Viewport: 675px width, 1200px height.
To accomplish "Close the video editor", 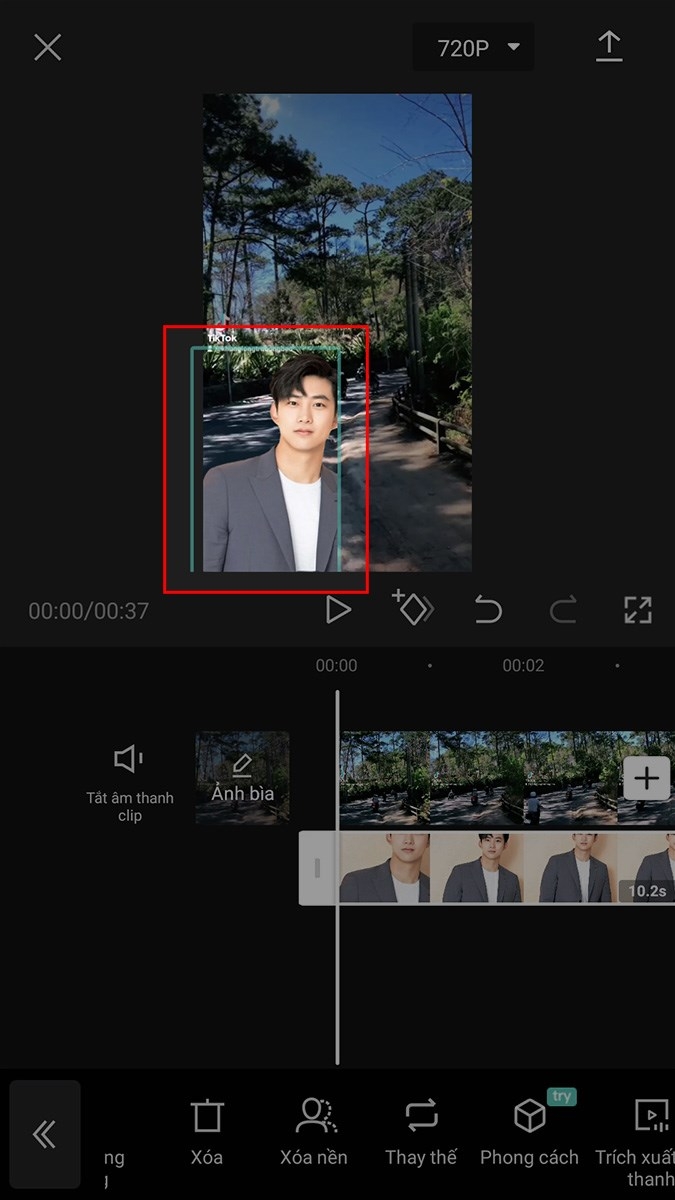I will click(48, 47).
